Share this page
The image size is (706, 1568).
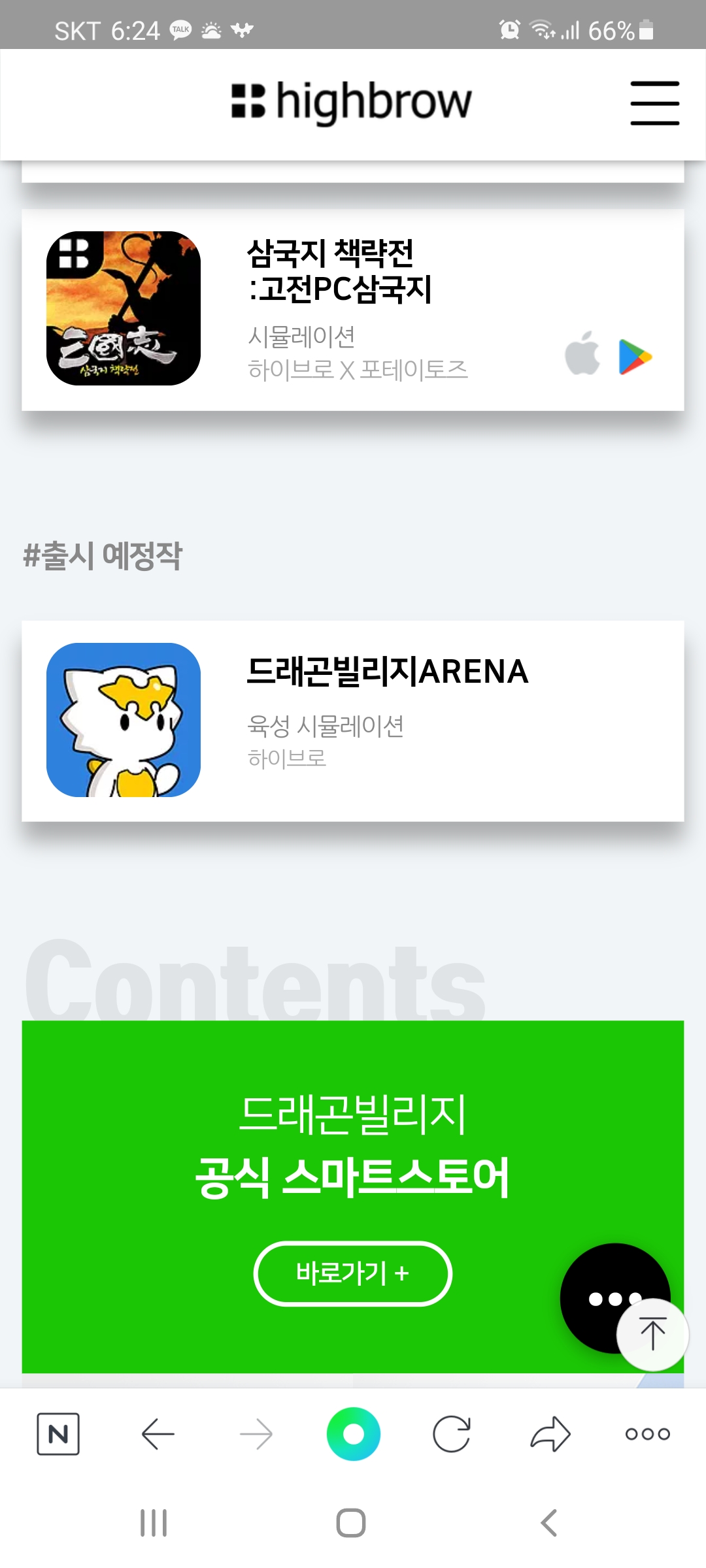550,1434
